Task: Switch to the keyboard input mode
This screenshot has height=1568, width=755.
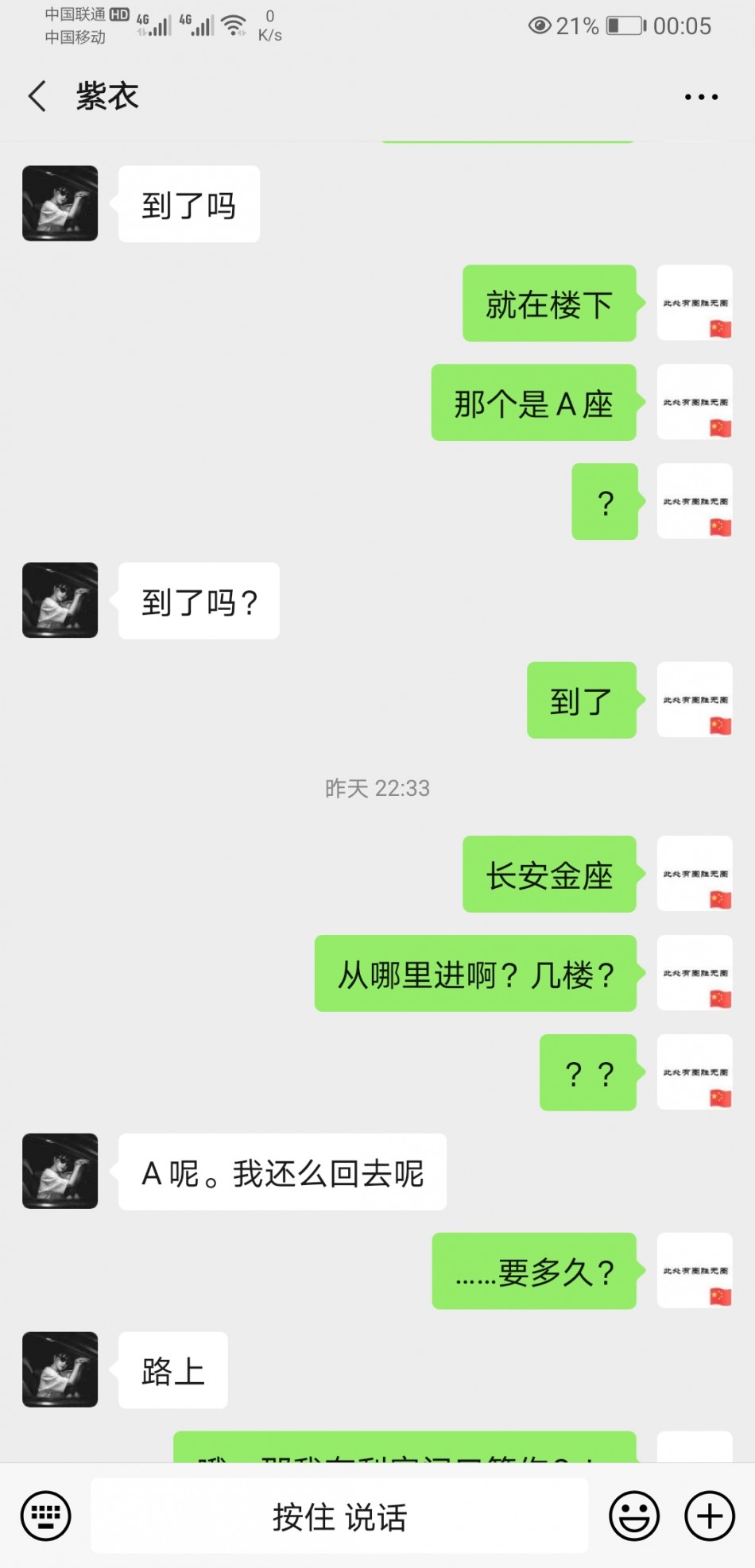Action: coord(45,1516)
